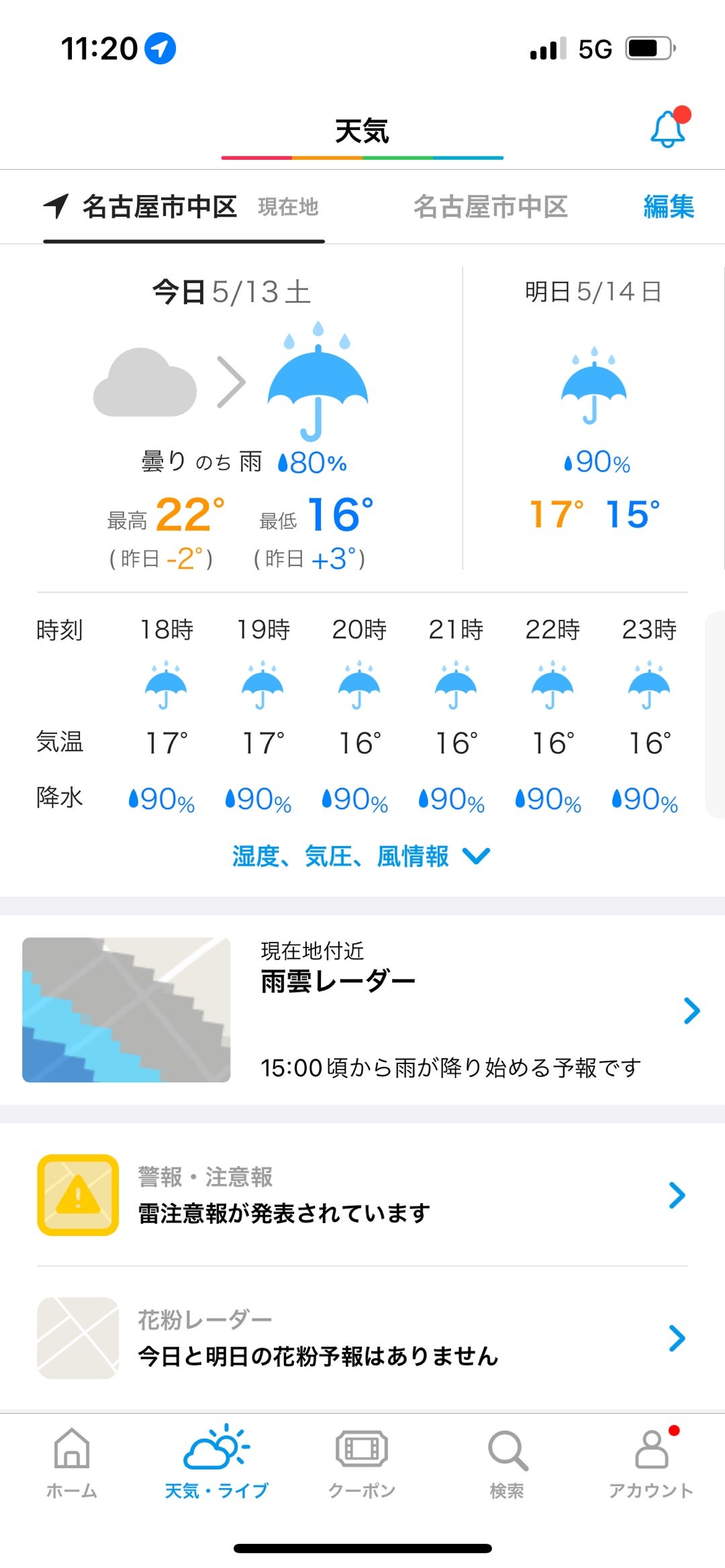Image resolution: width=725 pixels, height=1568 pixels.
Task: Switch to the クーポン tab
Action: (x=362, y=1461)
